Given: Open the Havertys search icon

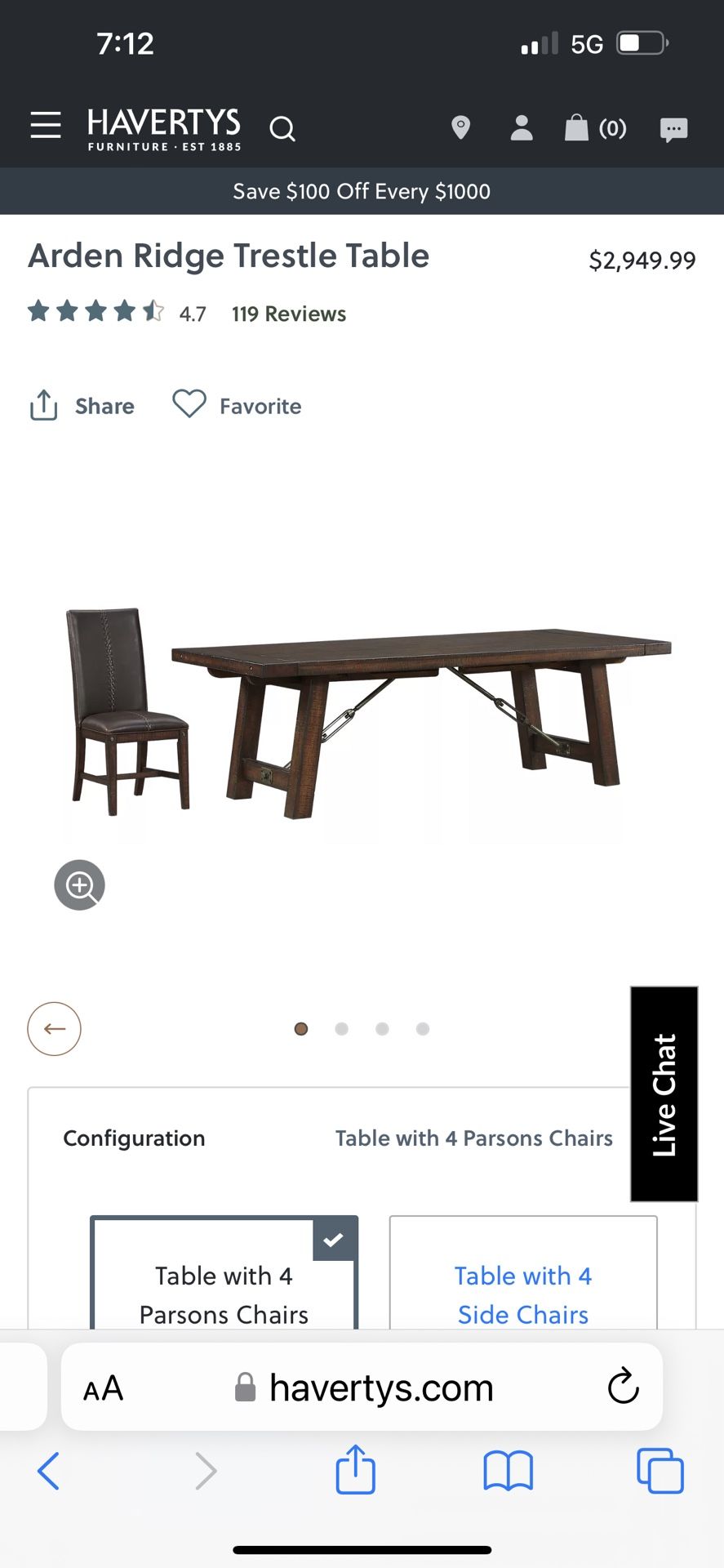Looking at the screenshot, I should pyautogui.click(x=282, y=128).
